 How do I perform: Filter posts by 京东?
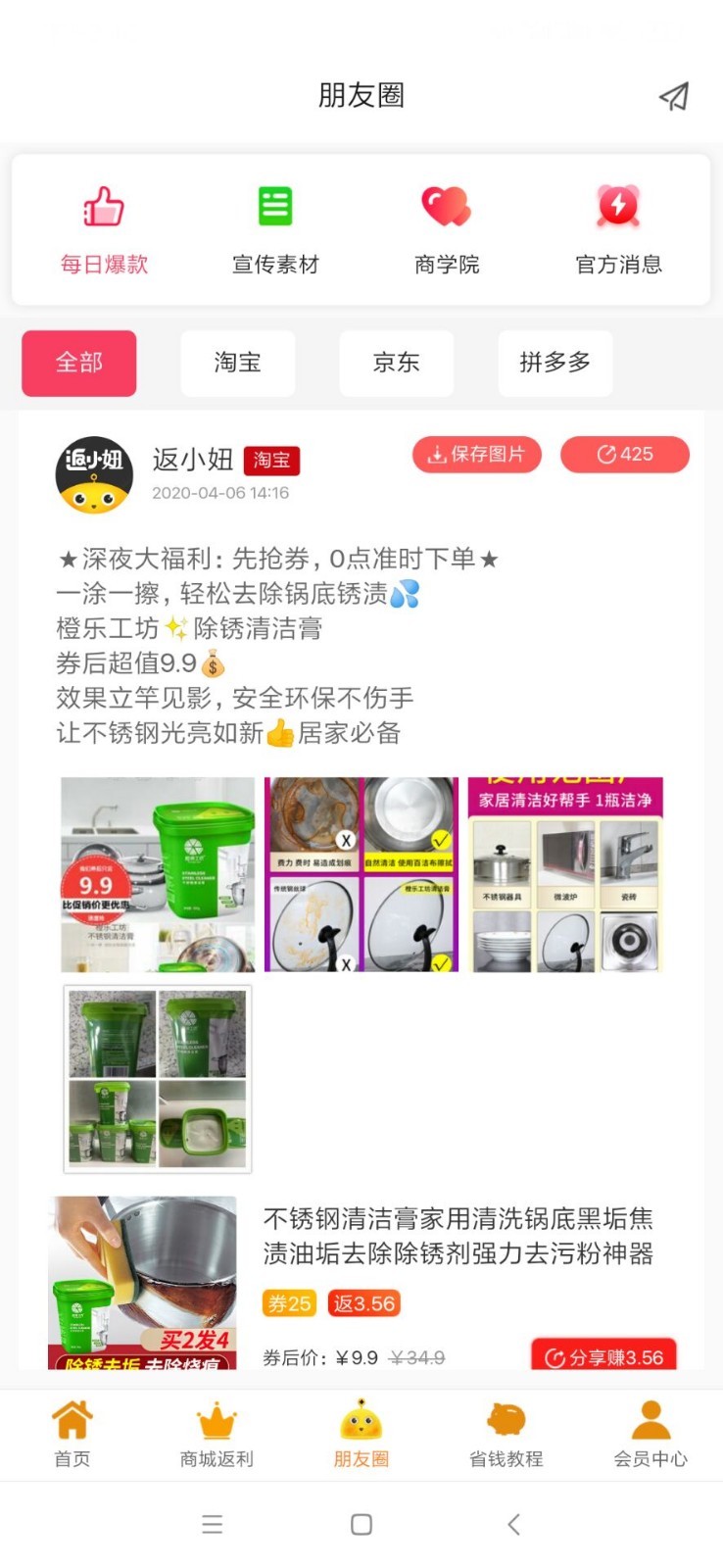[x=397, y=363]
